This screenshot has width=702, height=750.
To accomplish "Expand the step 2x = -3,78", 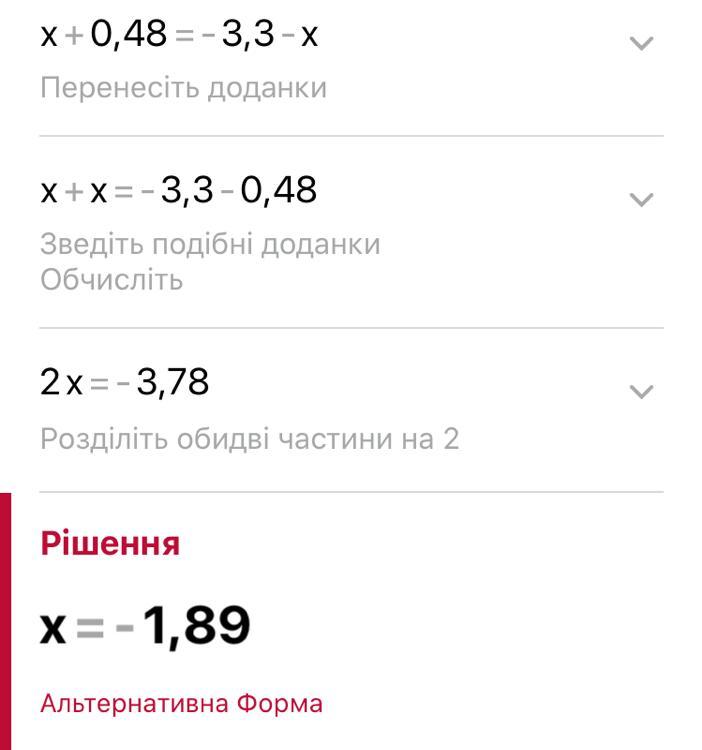I will pos(641,391).
